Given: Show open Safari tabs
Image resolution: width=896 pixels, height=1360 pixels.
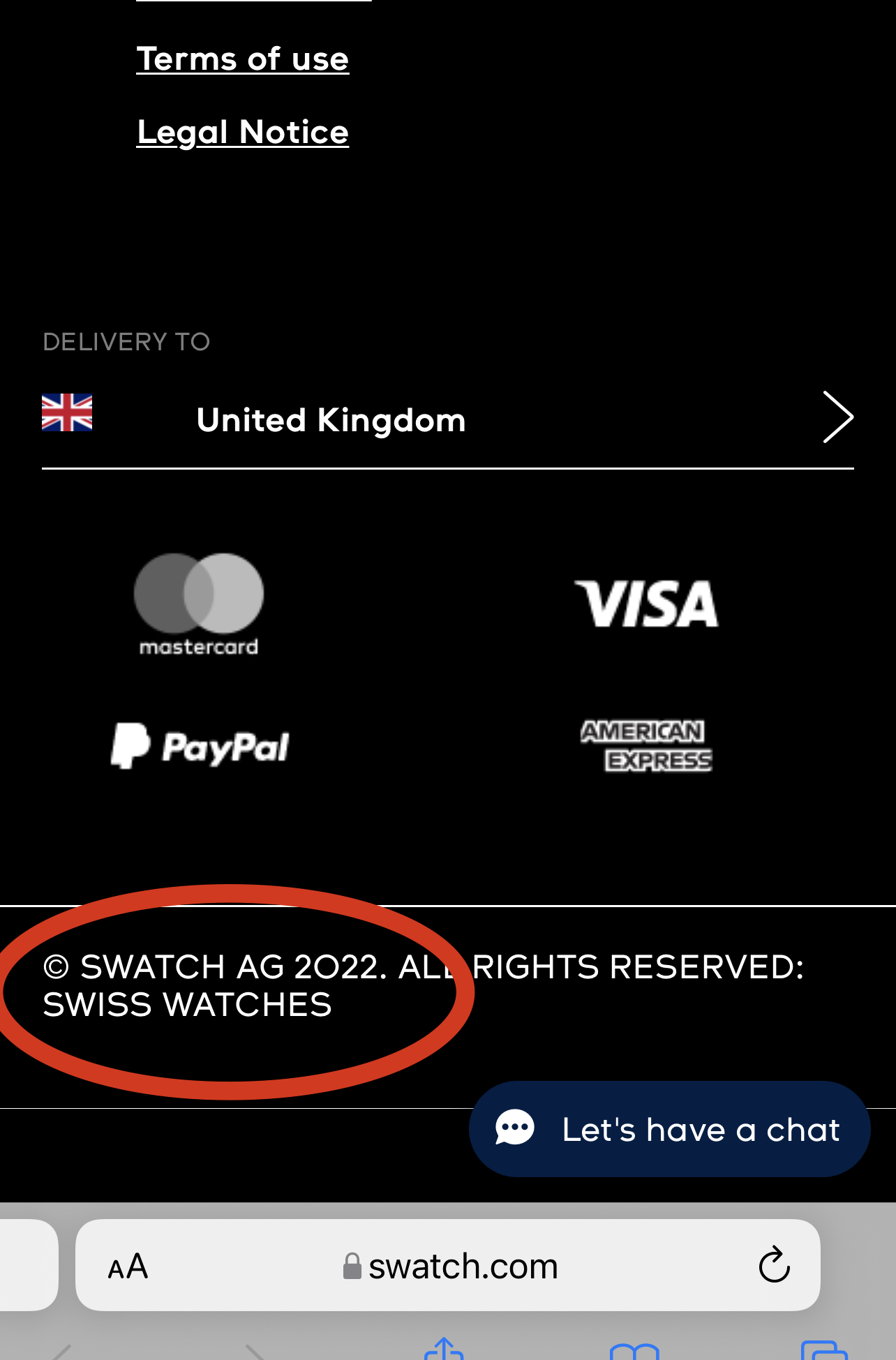Looking at the screenshot, I should click(824, 1351).
